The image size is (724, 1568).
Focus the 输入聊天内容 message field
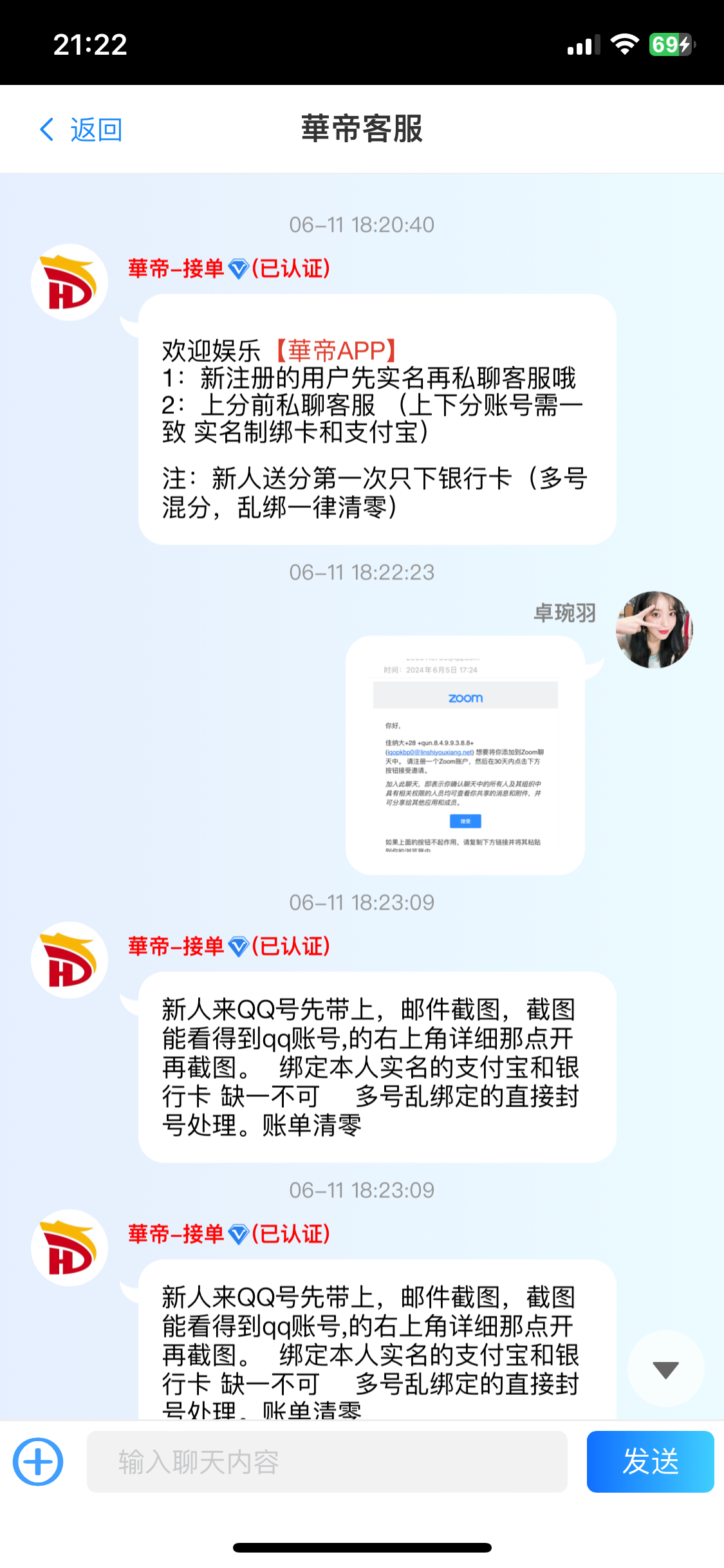coord(327,1462)
